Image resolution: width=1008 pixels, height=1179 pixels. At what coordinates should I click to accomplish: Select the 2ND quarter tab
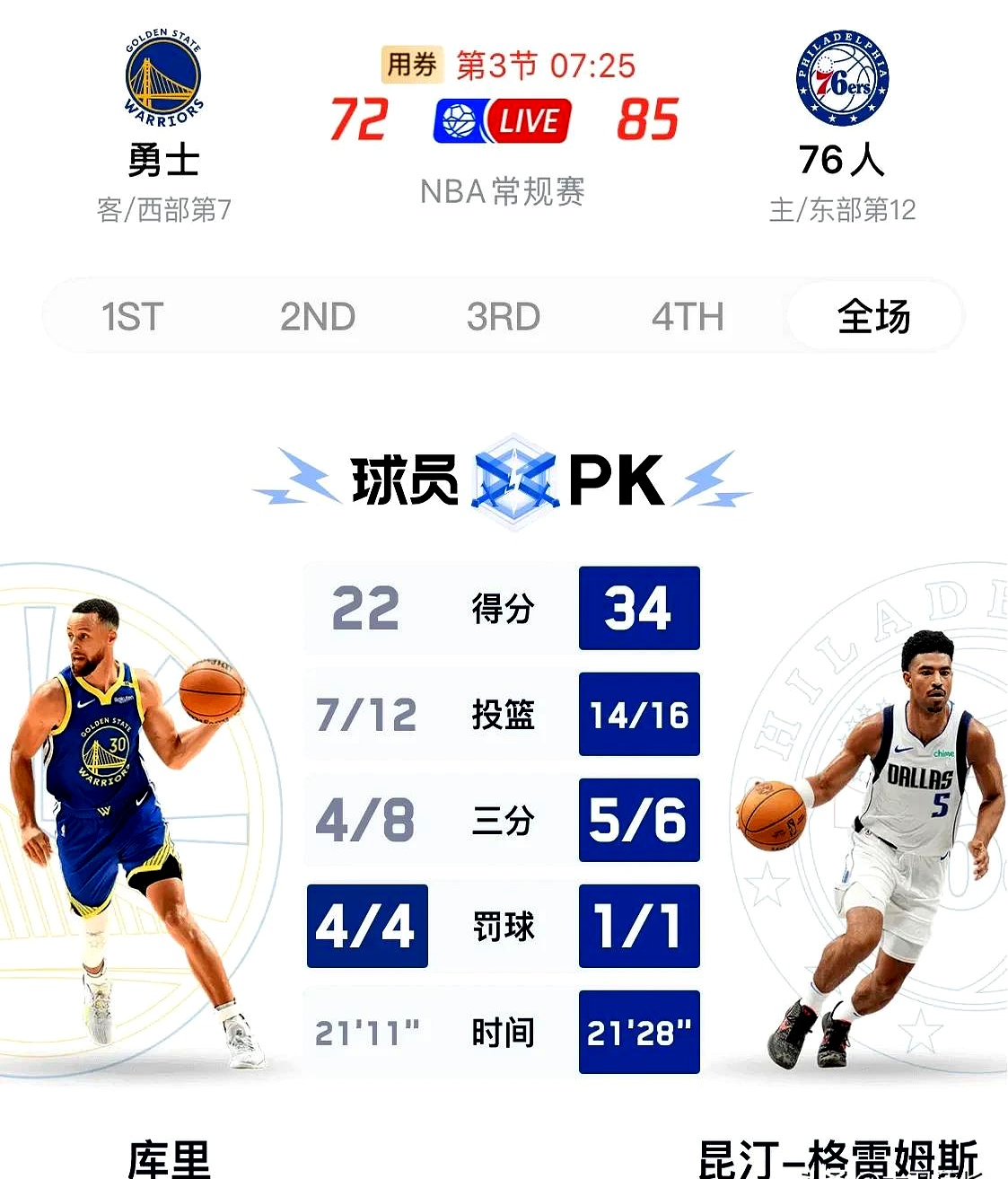[317, 316]
